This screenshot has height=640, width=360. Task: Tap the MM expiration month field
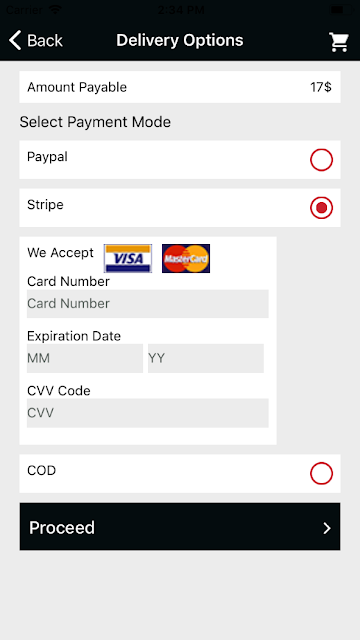coord(85,358)
